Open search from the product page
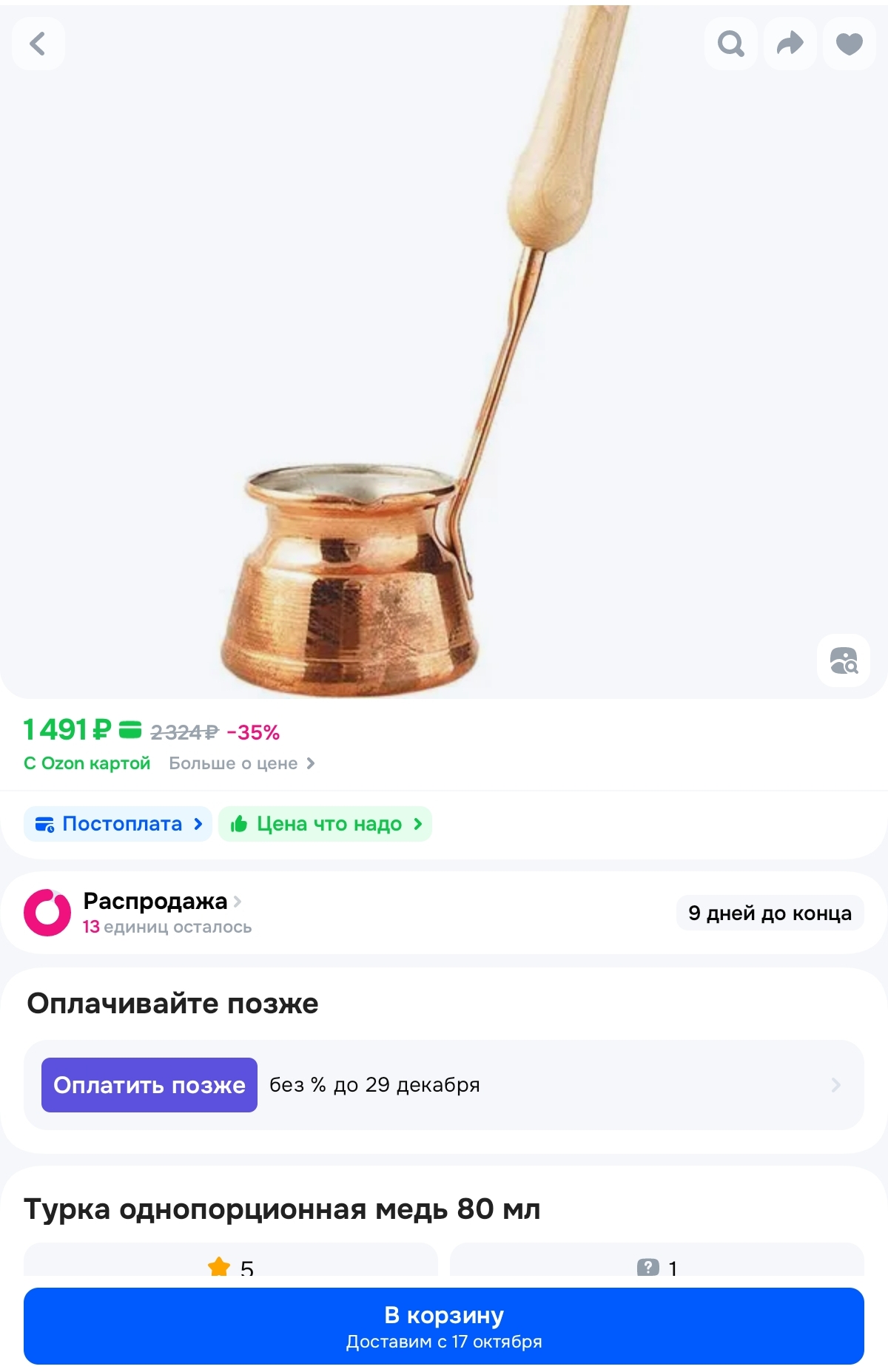Screen dimensions: 888x1372 (730, 44)
